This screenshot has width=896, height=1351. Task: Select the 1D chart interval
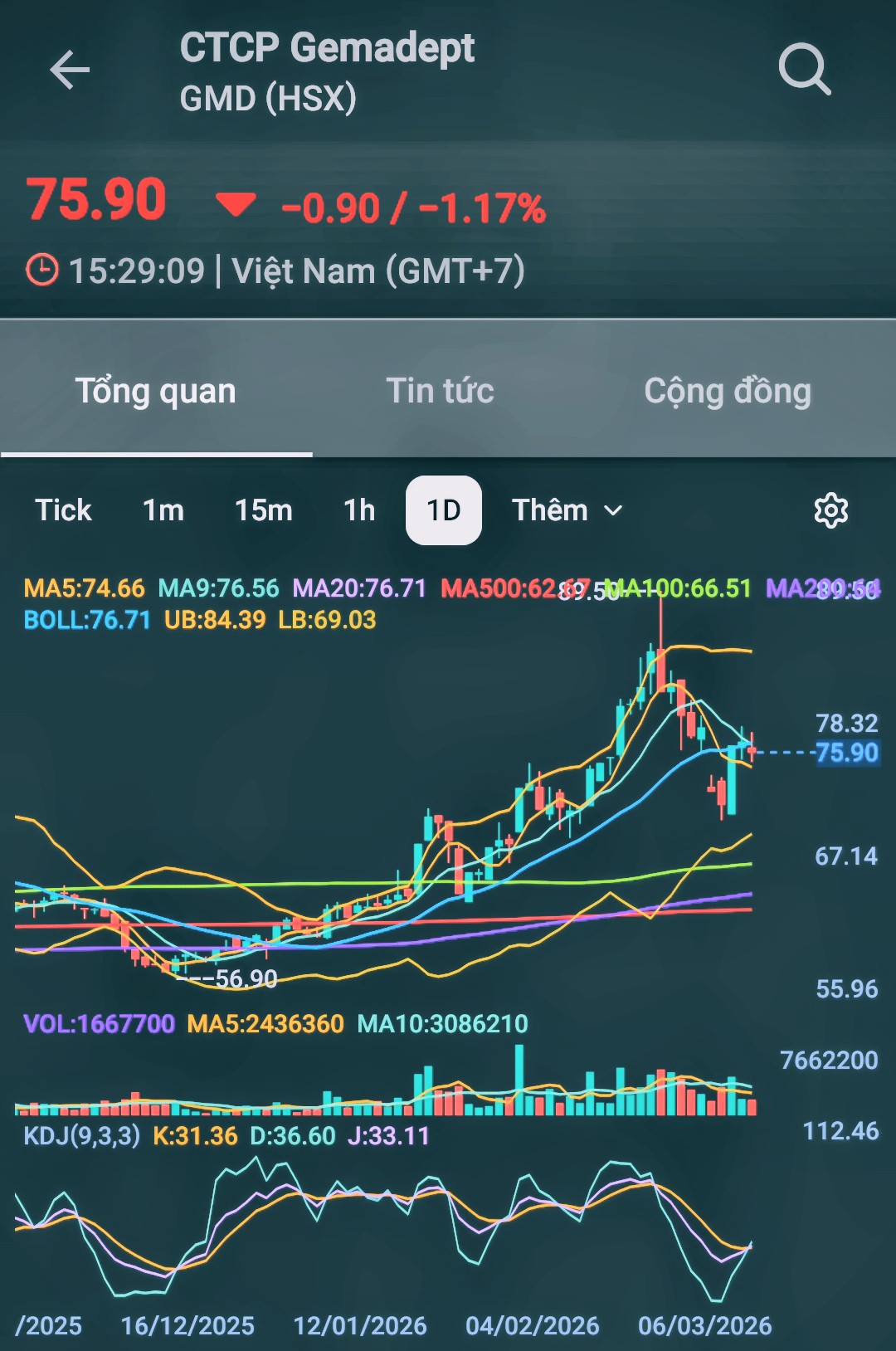coord(444,510)
